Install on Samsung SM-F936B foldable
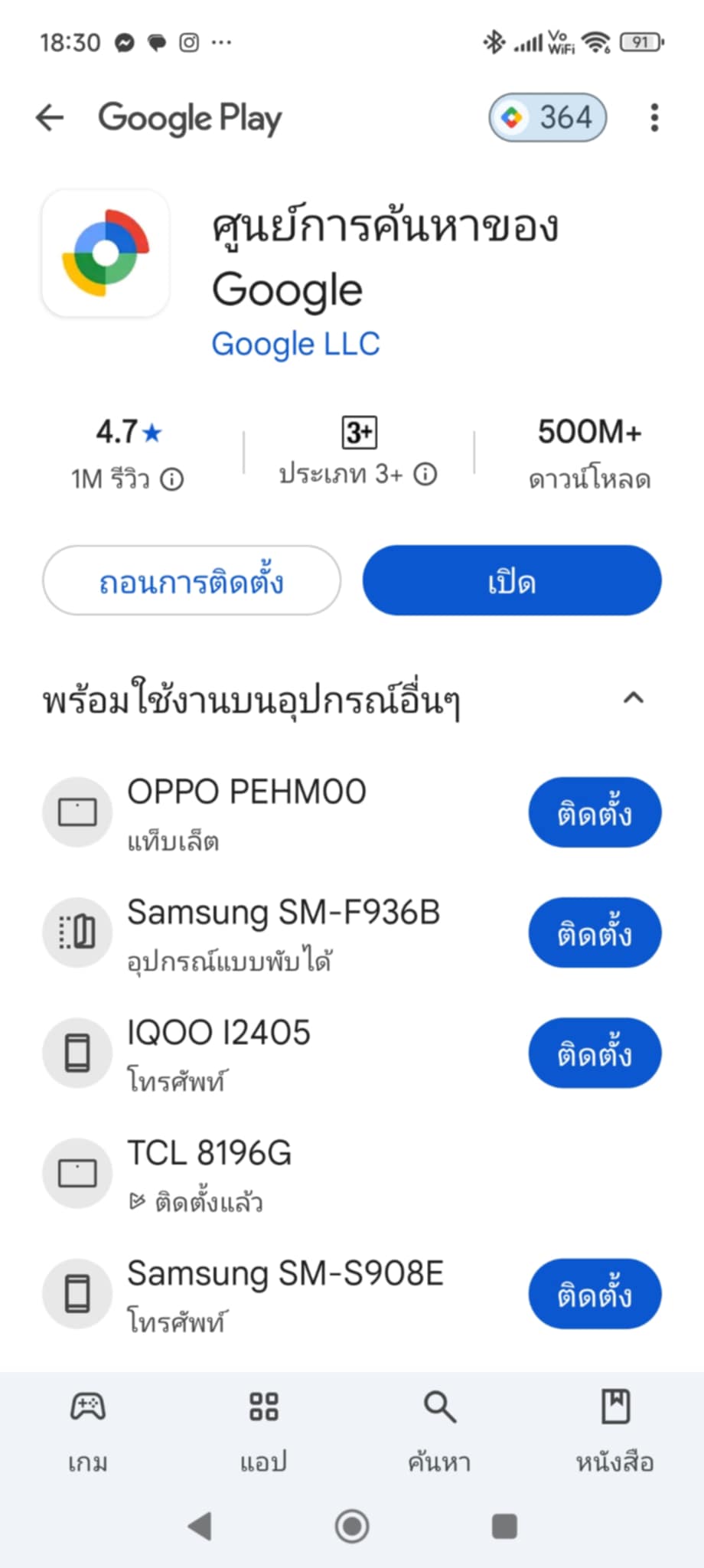 click(595, 933)
